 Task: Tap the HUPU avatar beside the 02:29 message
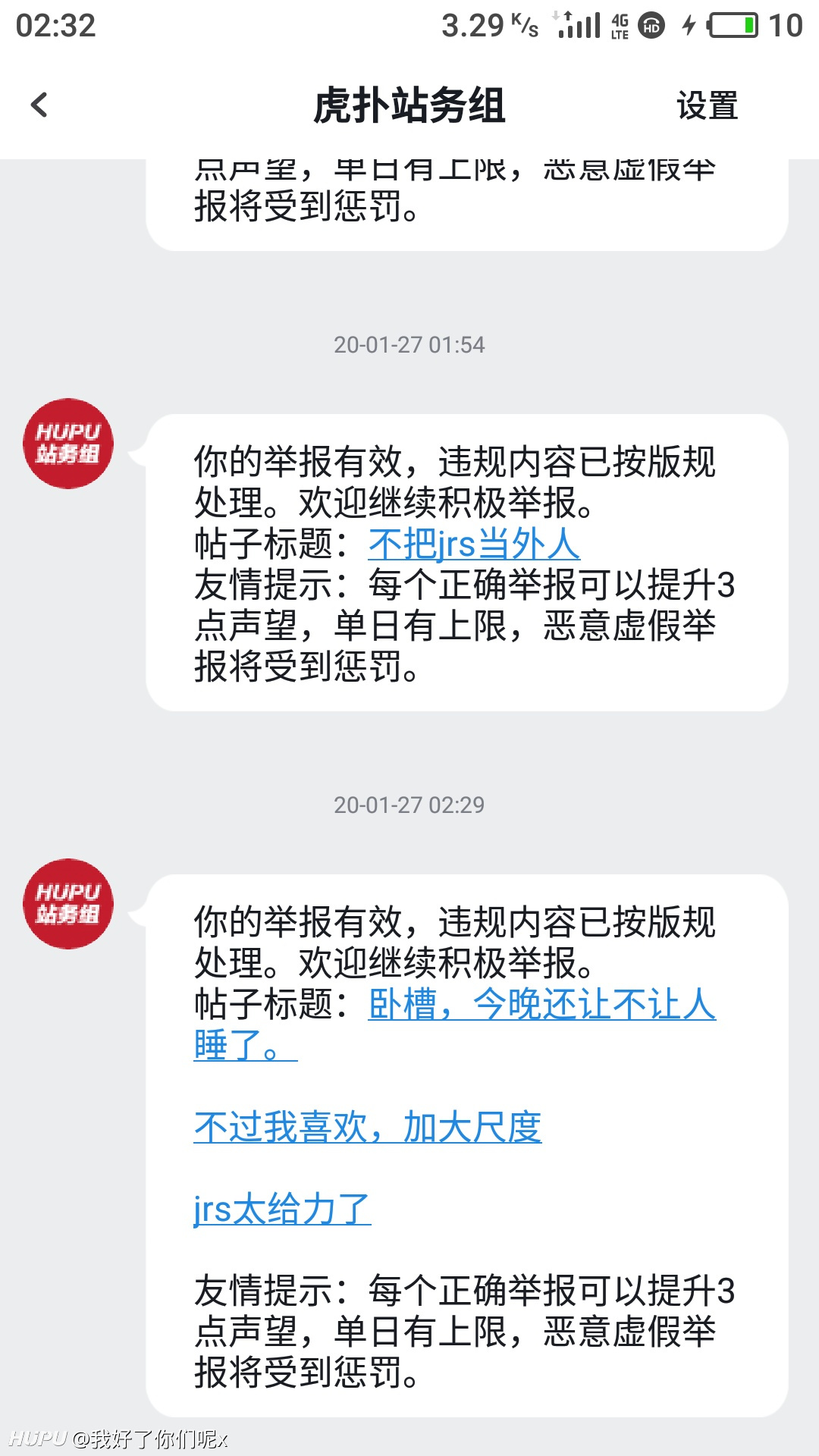coord(68,904)
